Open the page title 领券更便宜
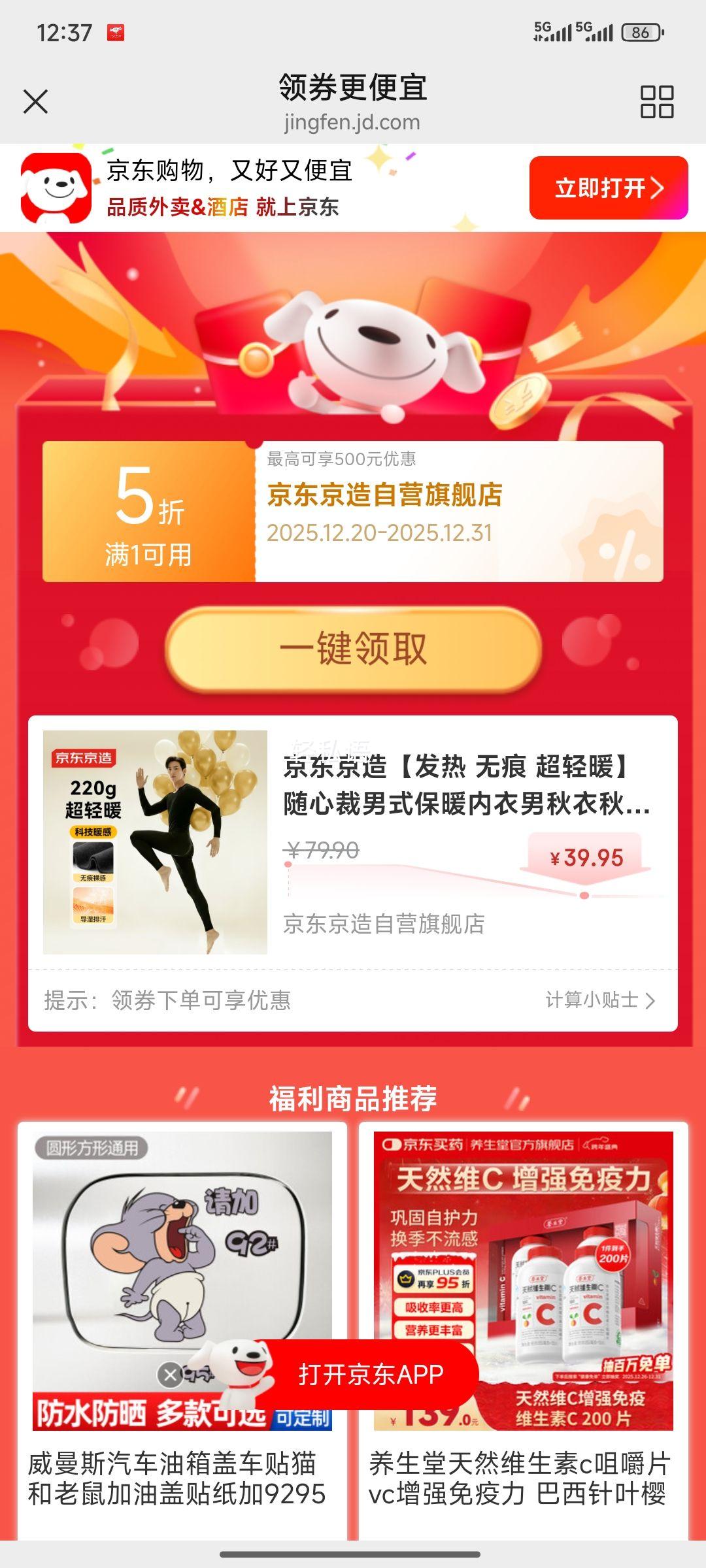706x1568 pixels. click(353, 86)
